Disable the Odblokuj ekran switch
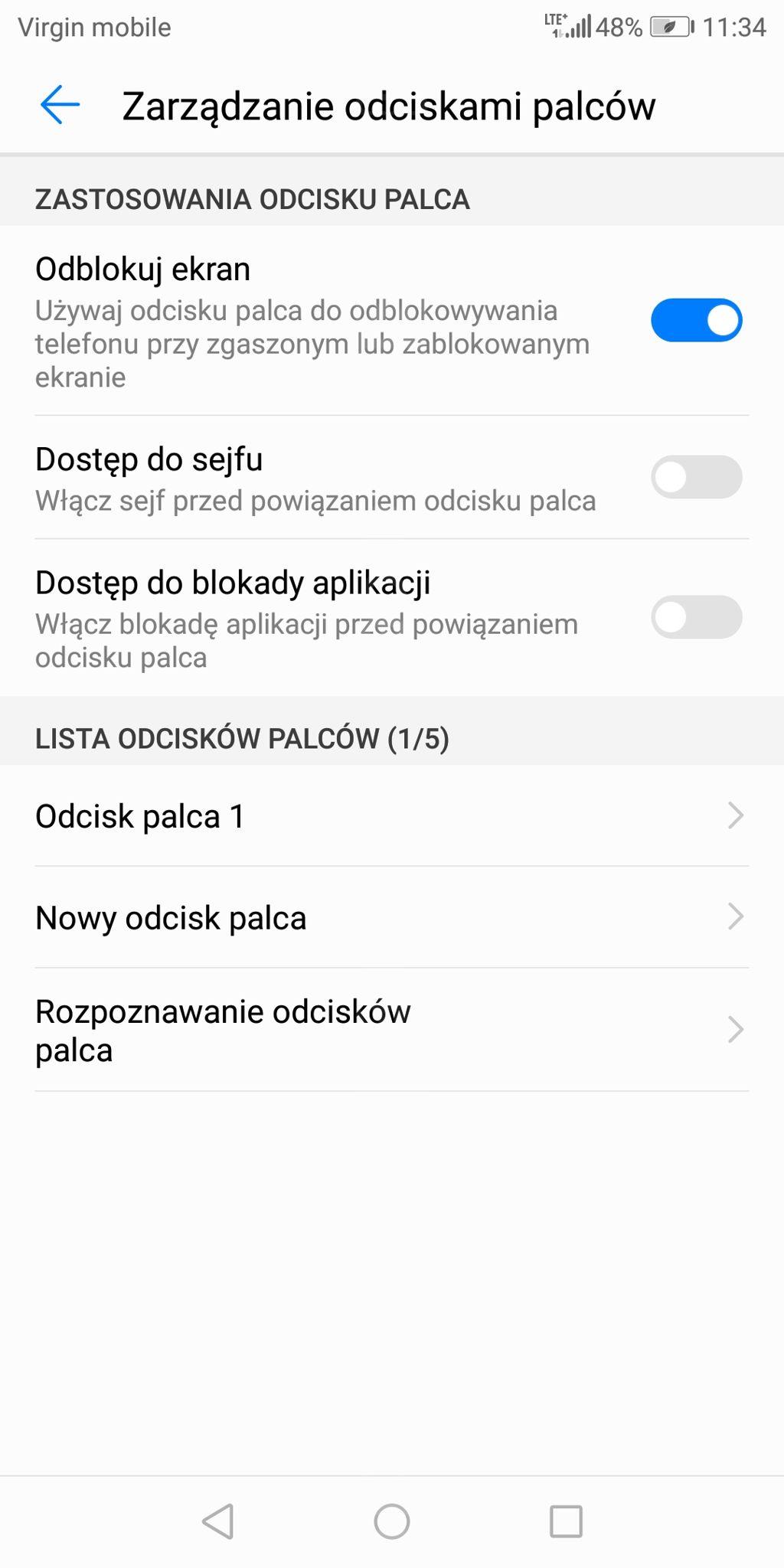 click(x=696, y=320)
